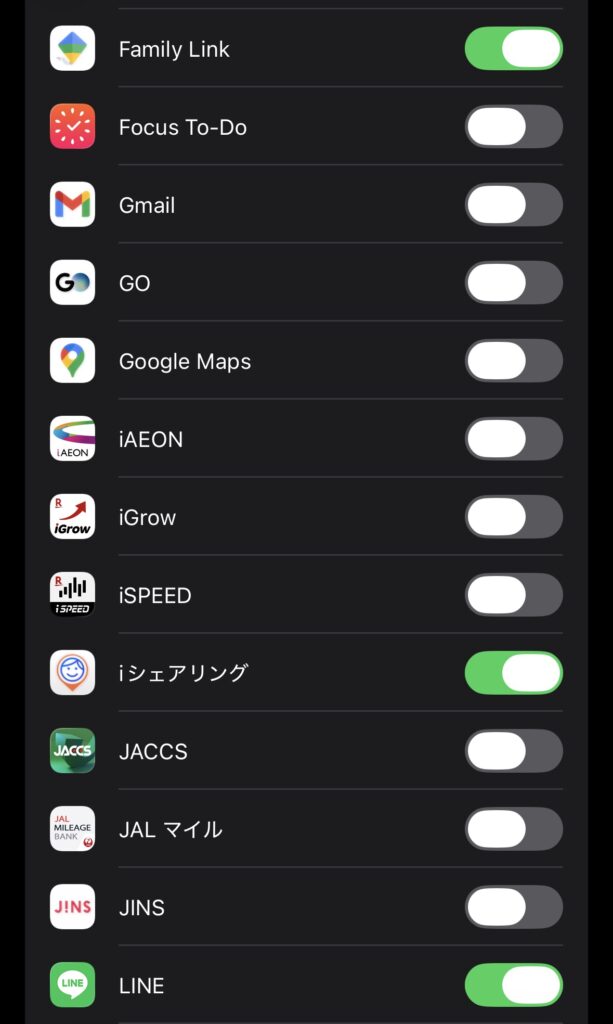
Task: Switch on the Gmail toggle
Action: (513, 205)
